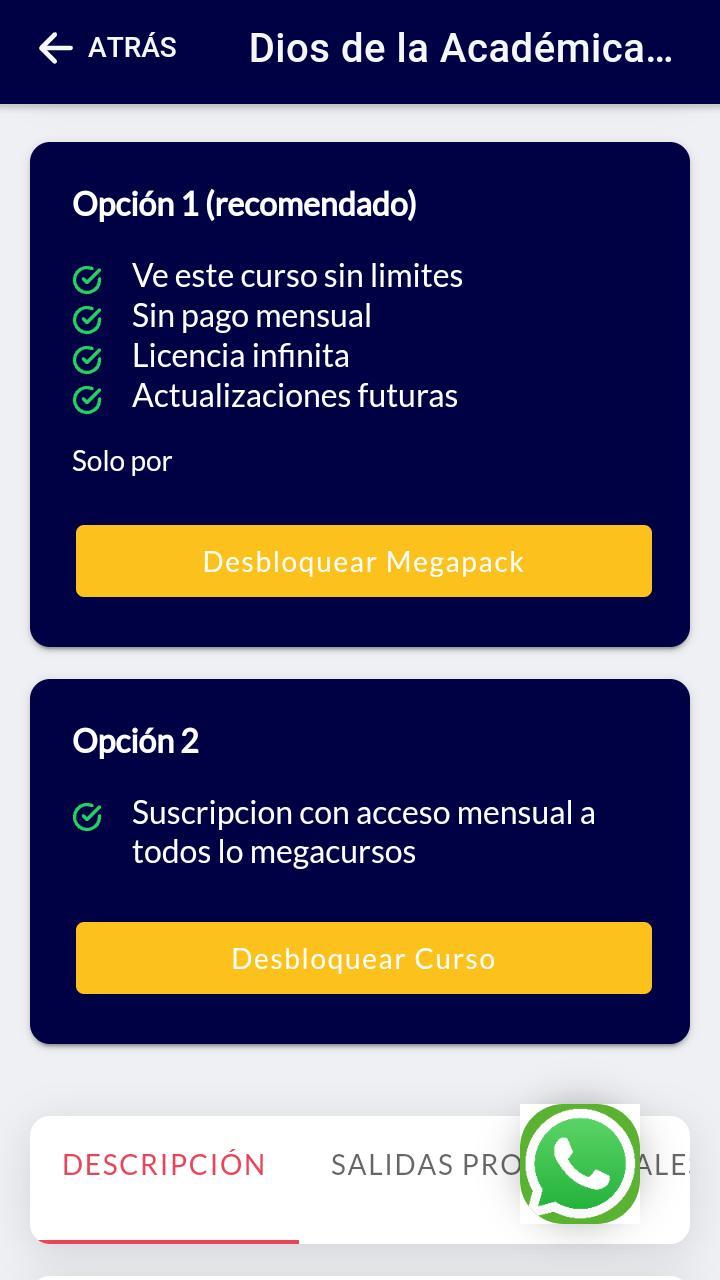720x1280 pixels.
Task: Tap the Desbloquear Curso button
Action: [364, 958]
